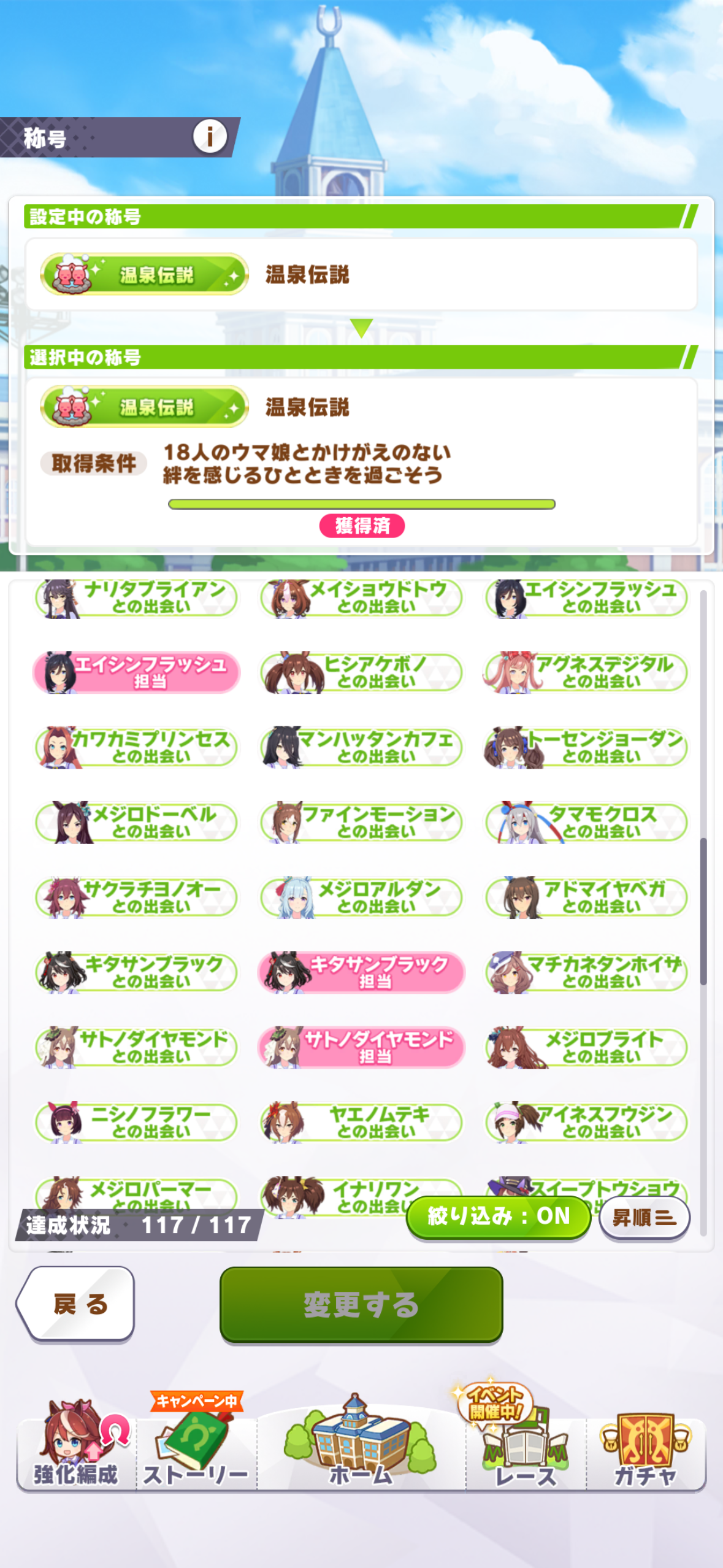Tap the 変更する change button

[x=361, y=1304]
